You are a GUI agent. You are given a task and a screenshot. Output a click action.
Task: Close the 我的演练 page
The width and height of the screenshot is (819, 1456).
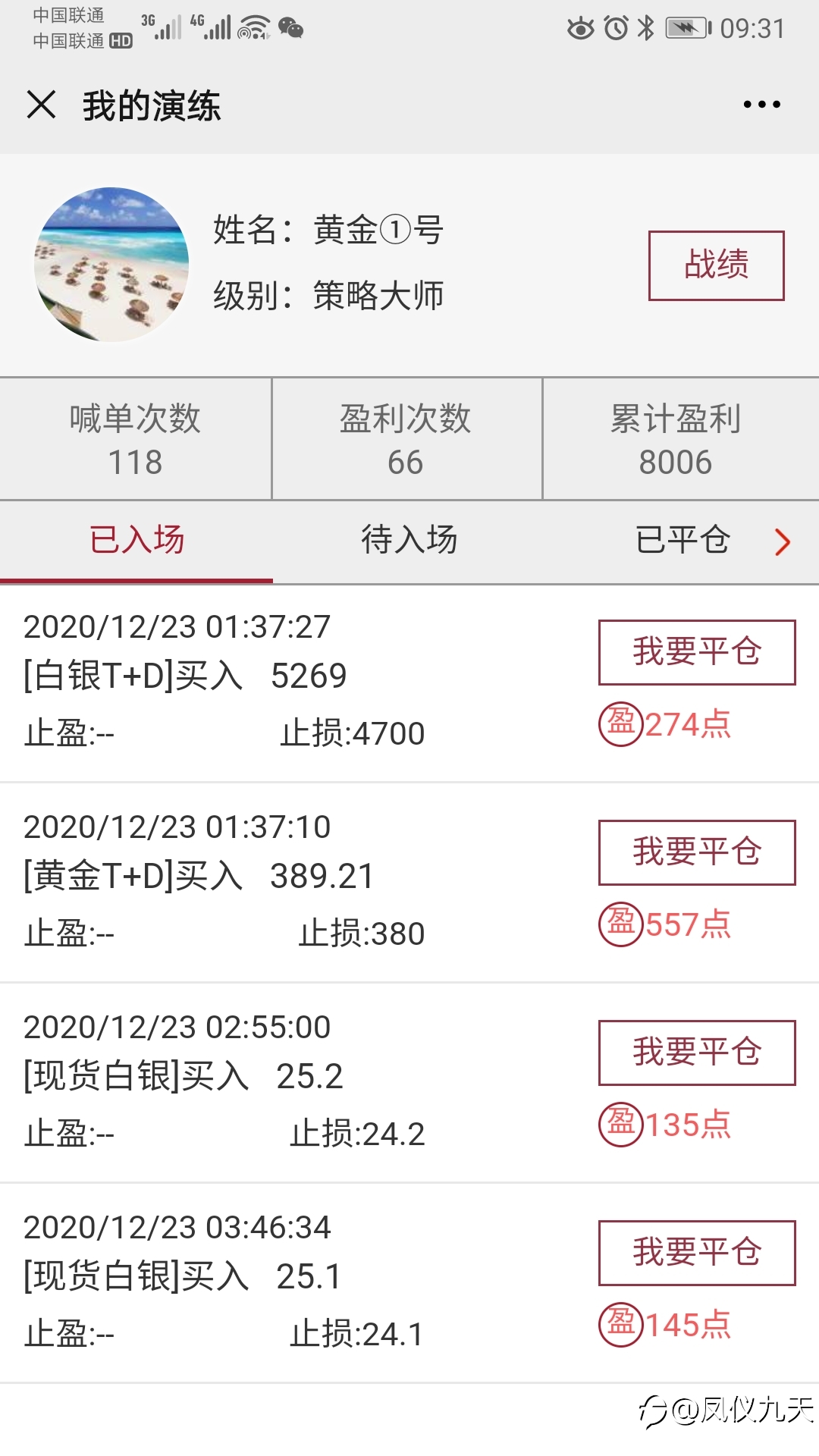click(41, 105)
